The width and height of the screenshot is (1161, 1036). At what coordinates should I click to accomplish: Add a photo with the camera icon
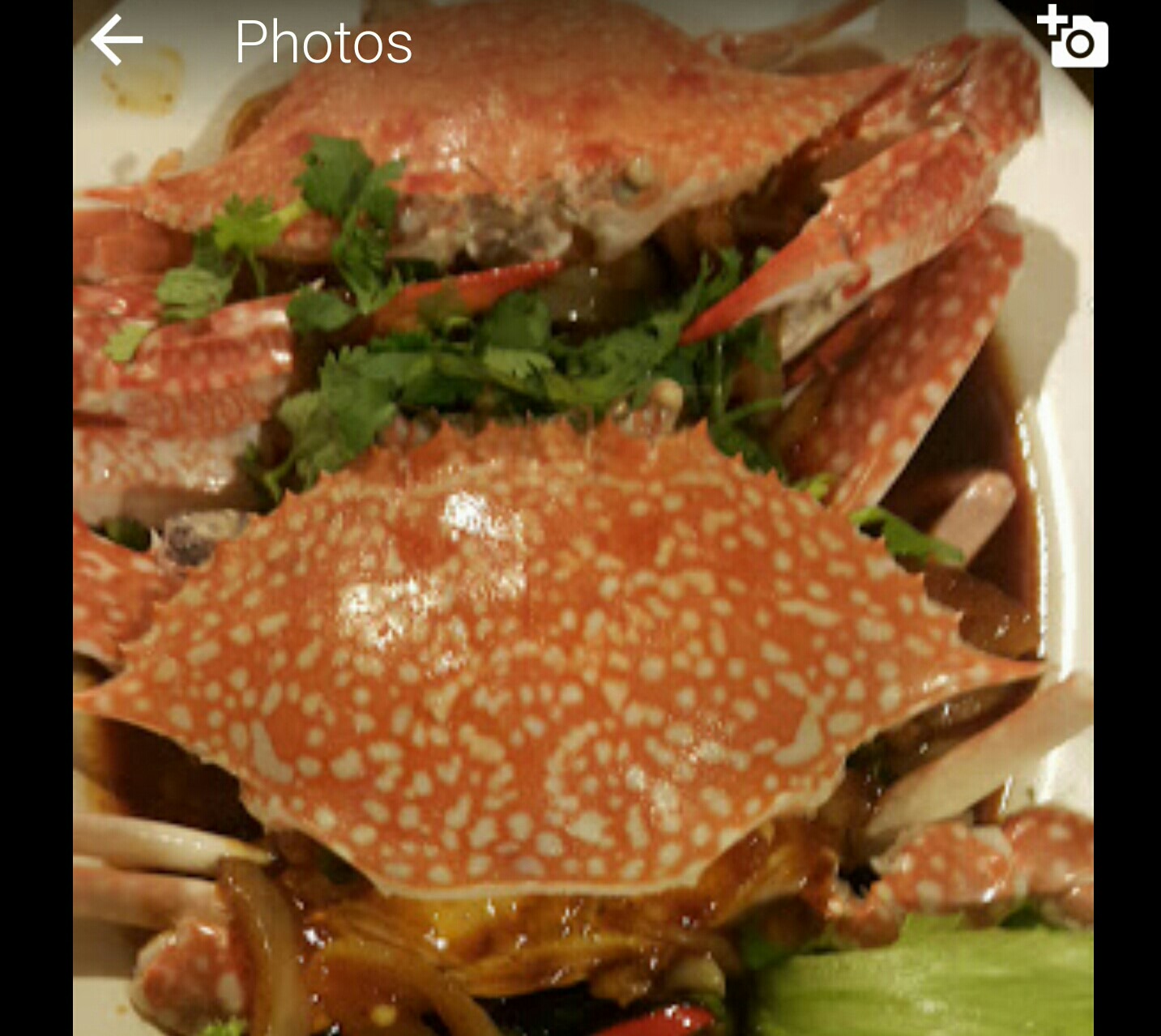[x=1073, y=36]
